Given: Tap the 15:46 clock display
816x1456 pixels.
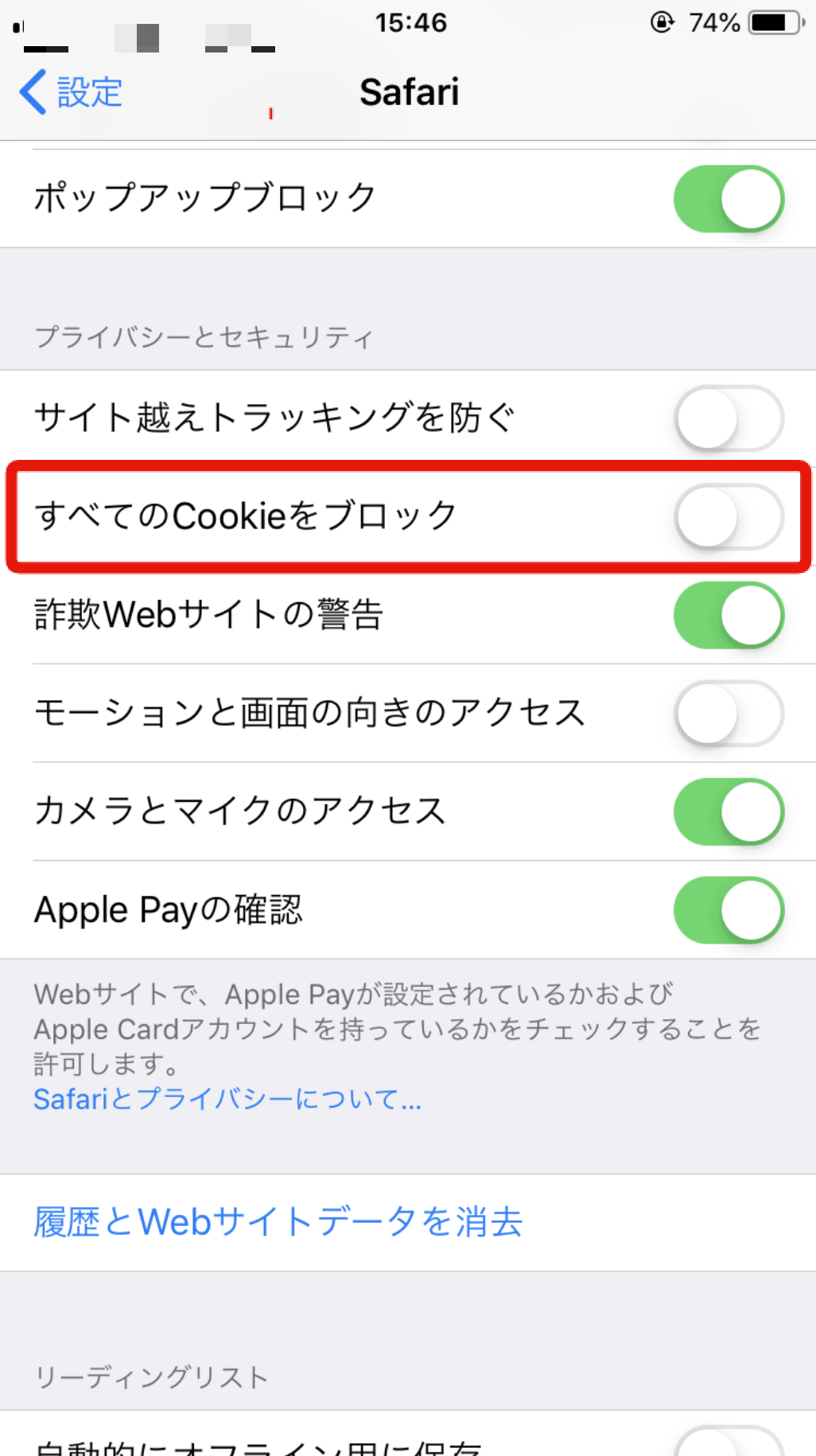Looking at the screenshot, I should [408, 22].
